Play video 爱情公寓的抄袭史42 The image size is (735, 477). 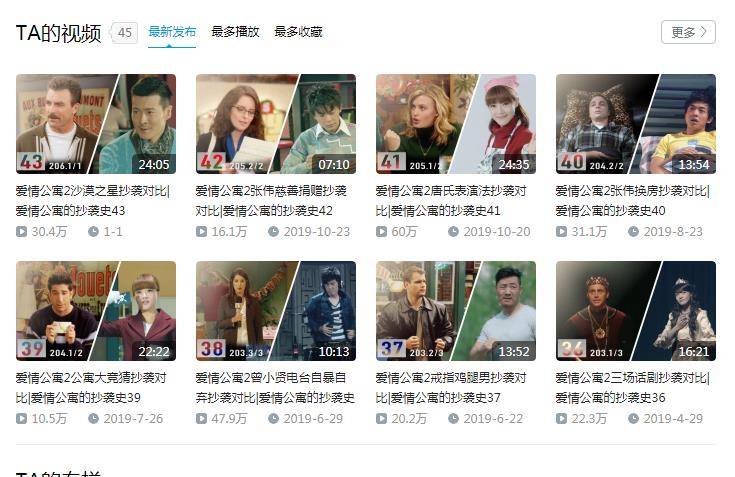[276, 124]
